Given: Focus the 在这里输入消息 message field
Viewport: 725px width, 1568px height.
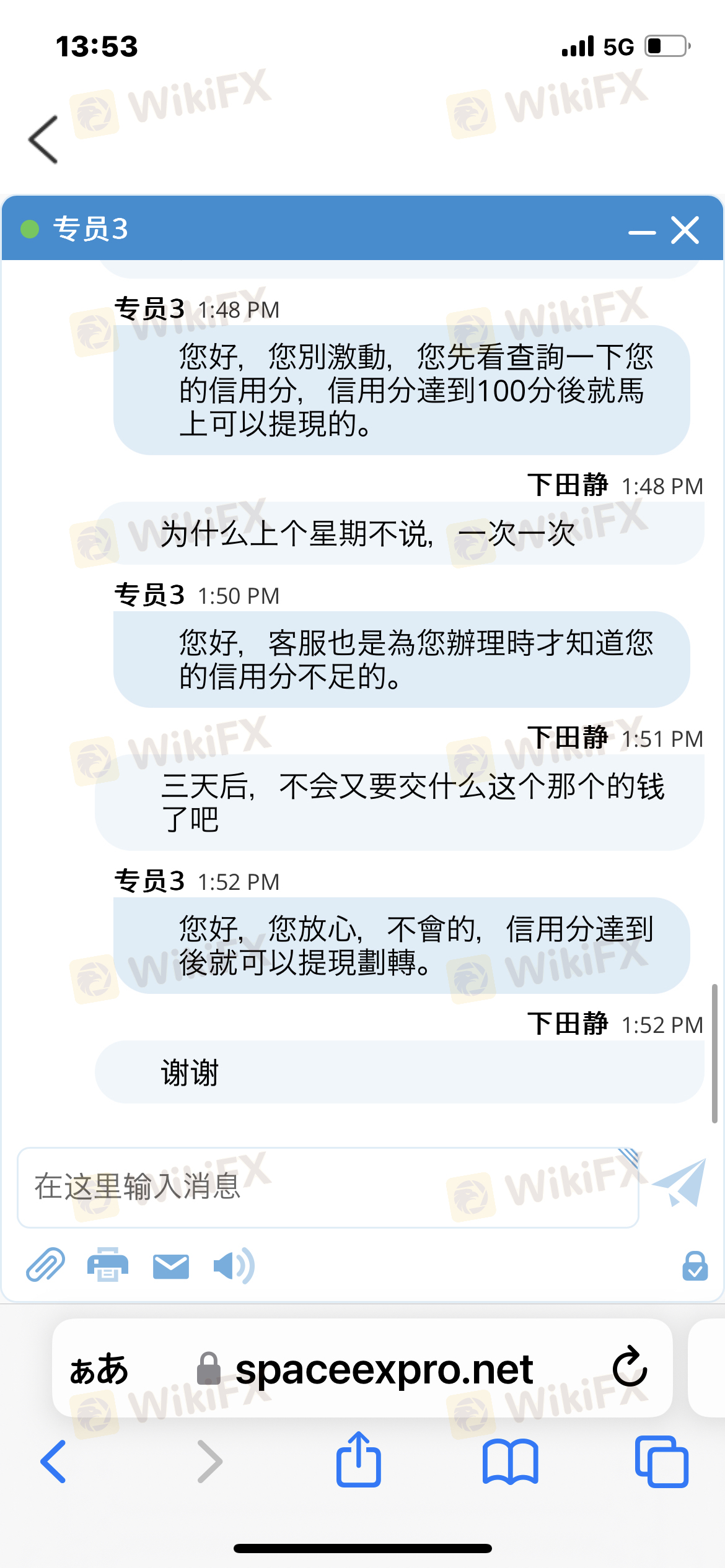Looking at the screenshot, I should [x=328, y=1187].
